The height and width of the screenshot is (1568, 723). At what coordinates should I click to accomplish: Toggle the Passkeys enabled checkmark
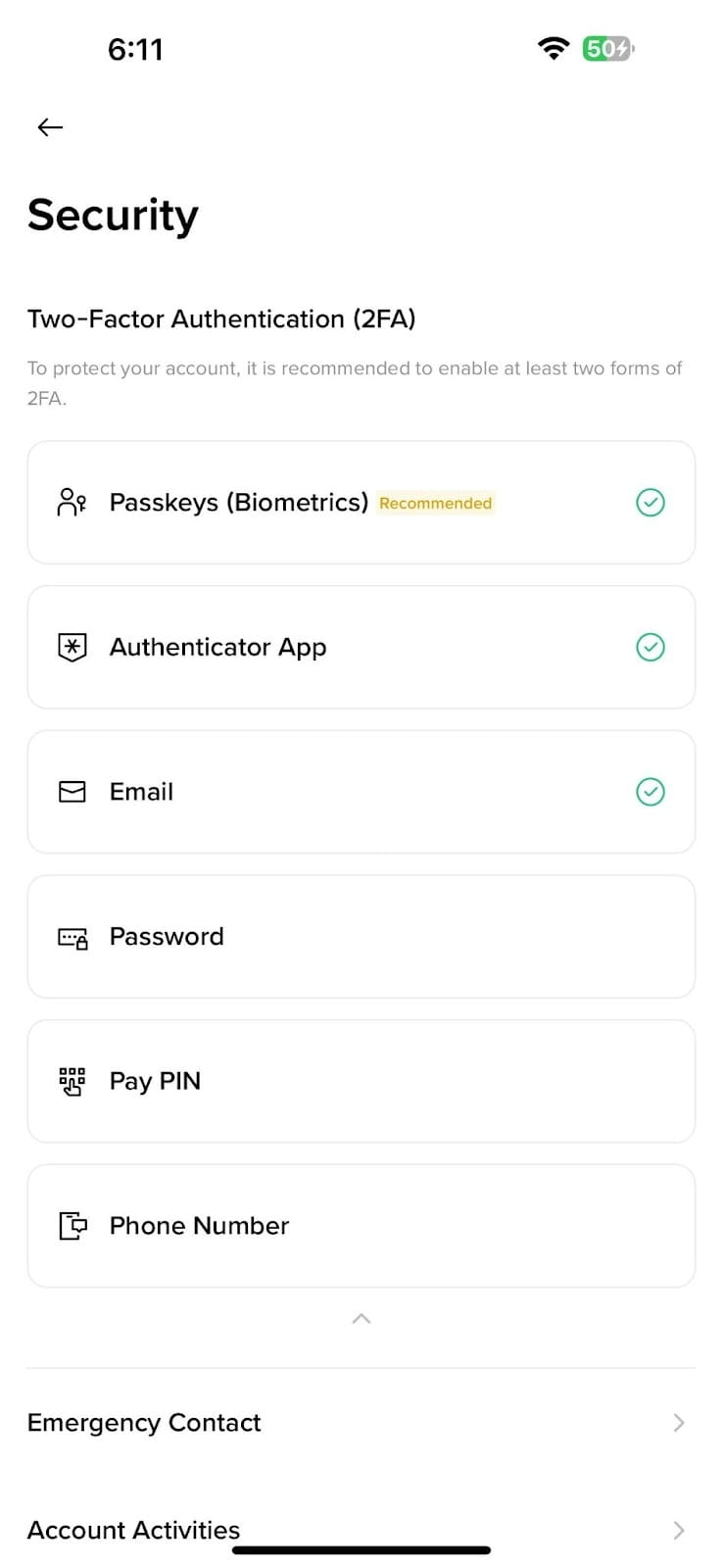pos(651,503)
